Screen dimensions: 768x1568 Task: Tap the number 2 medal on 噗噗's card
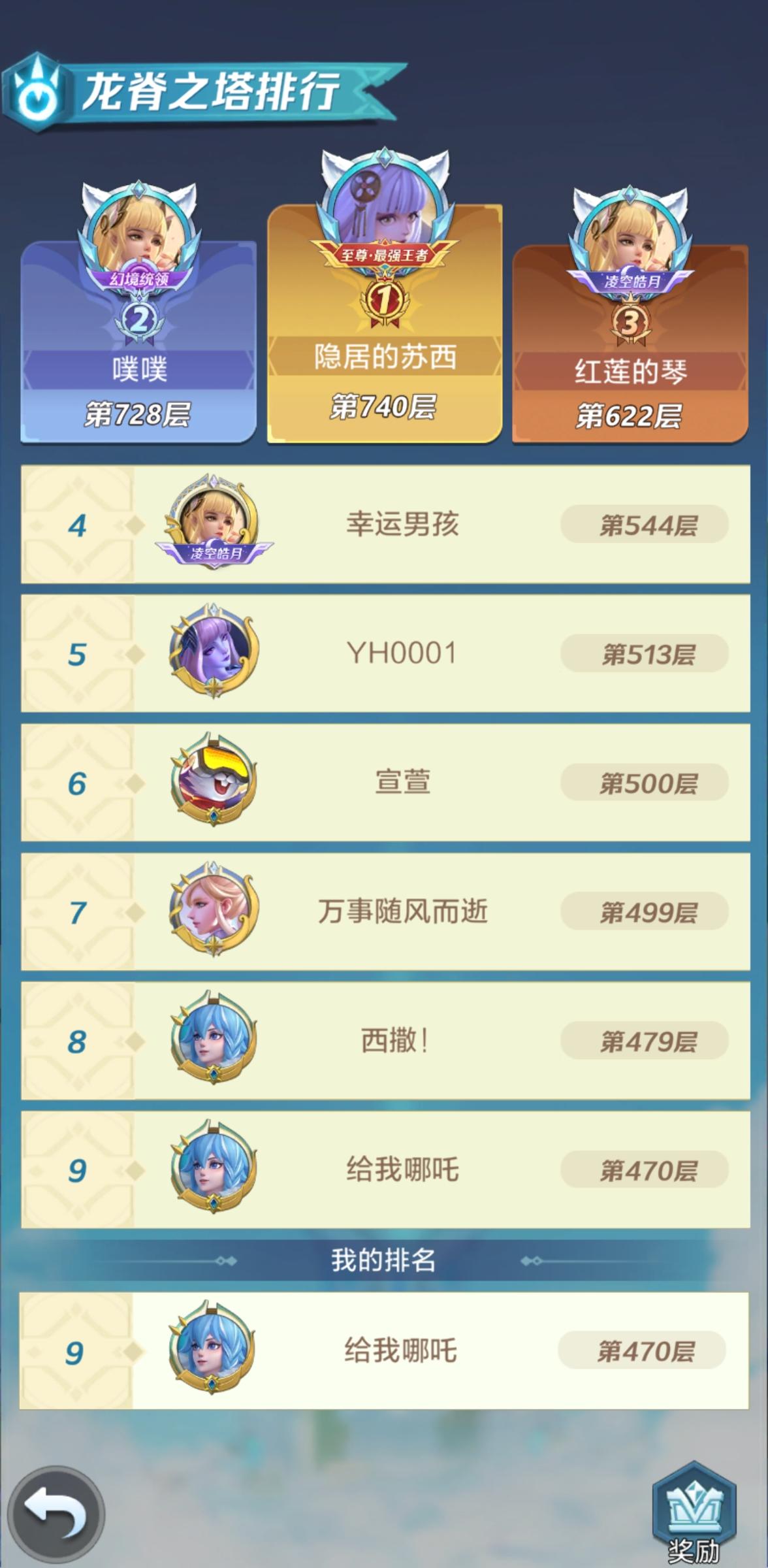139,317
